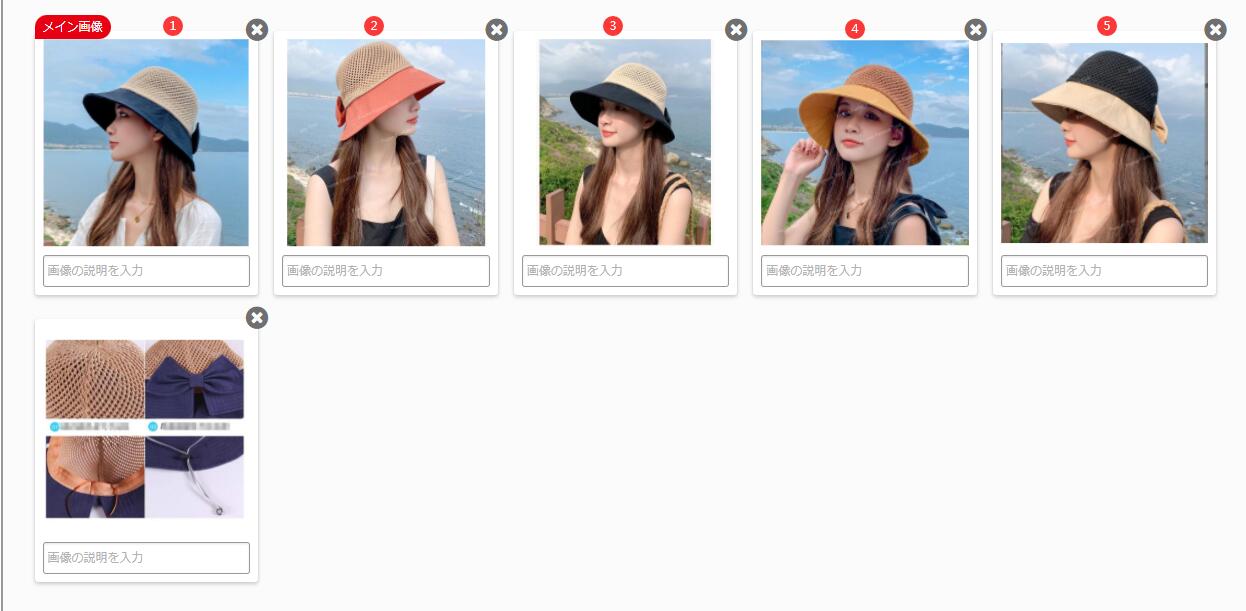The height and width of the screenshot is (611, 1246).
Task: Focus description field under image 5
Action: point(1104,271)
